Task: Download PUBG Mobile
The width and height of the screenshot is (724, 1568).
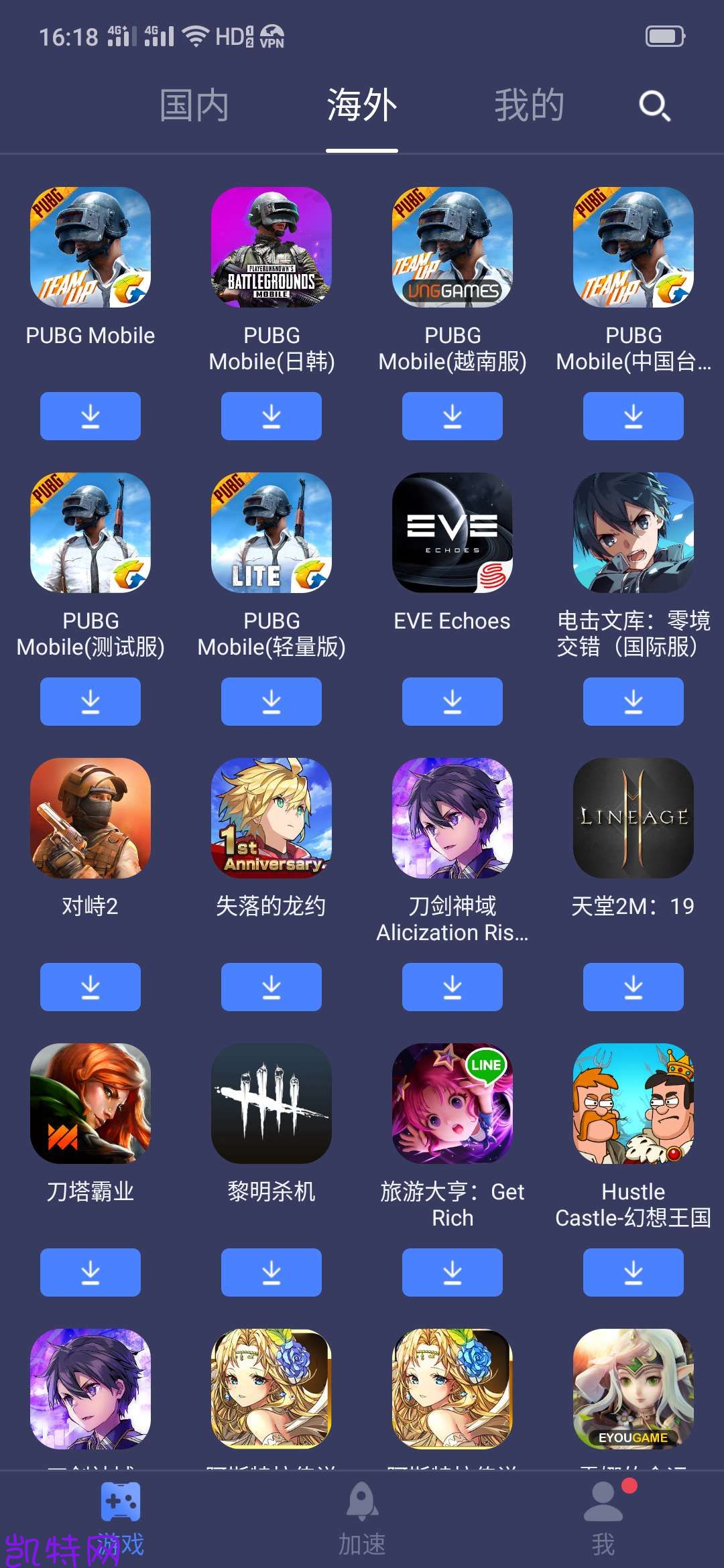Action: coord(90,415)
